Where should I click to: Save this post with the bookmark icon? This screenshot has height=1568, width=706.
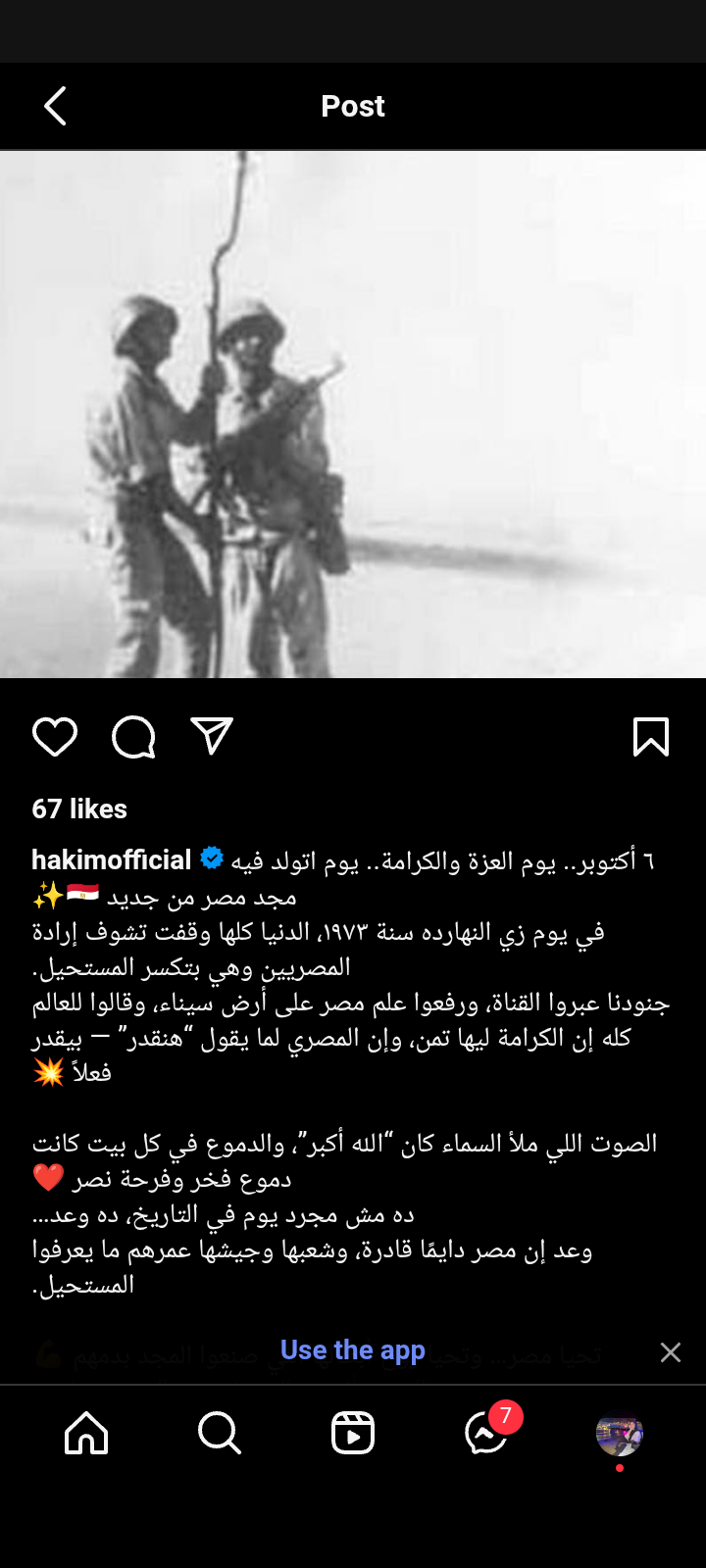click(651, 737)
